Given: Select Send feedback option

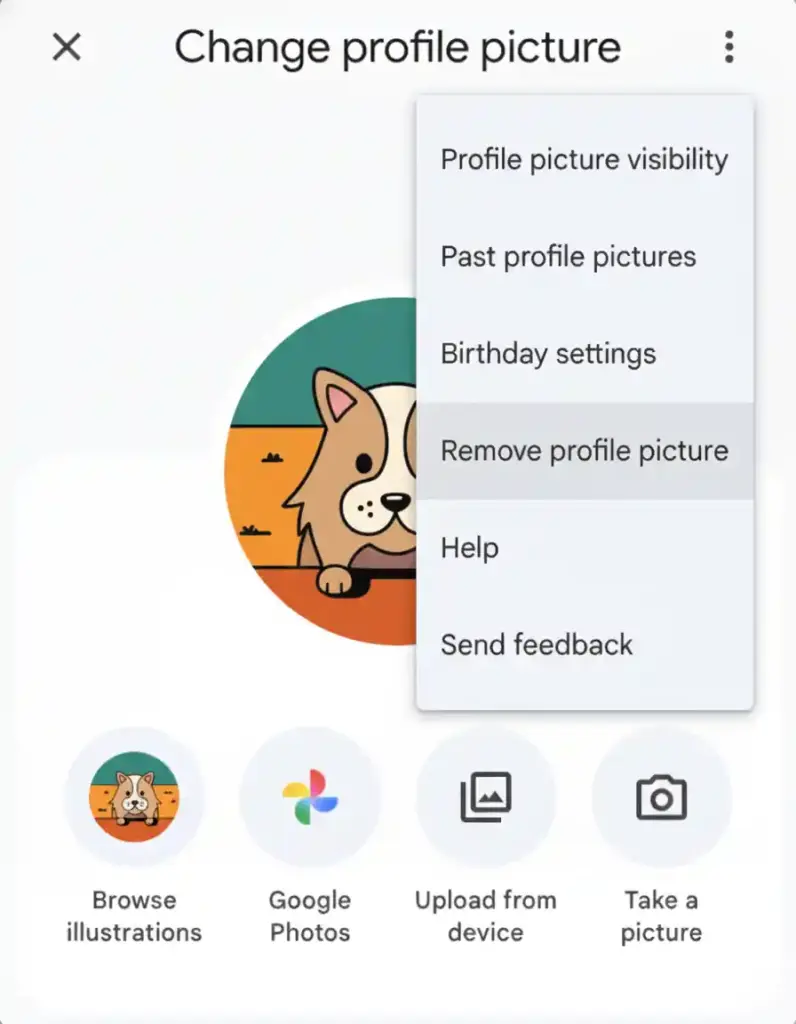Looking at the screenshot, I should (x=536, y=644).
